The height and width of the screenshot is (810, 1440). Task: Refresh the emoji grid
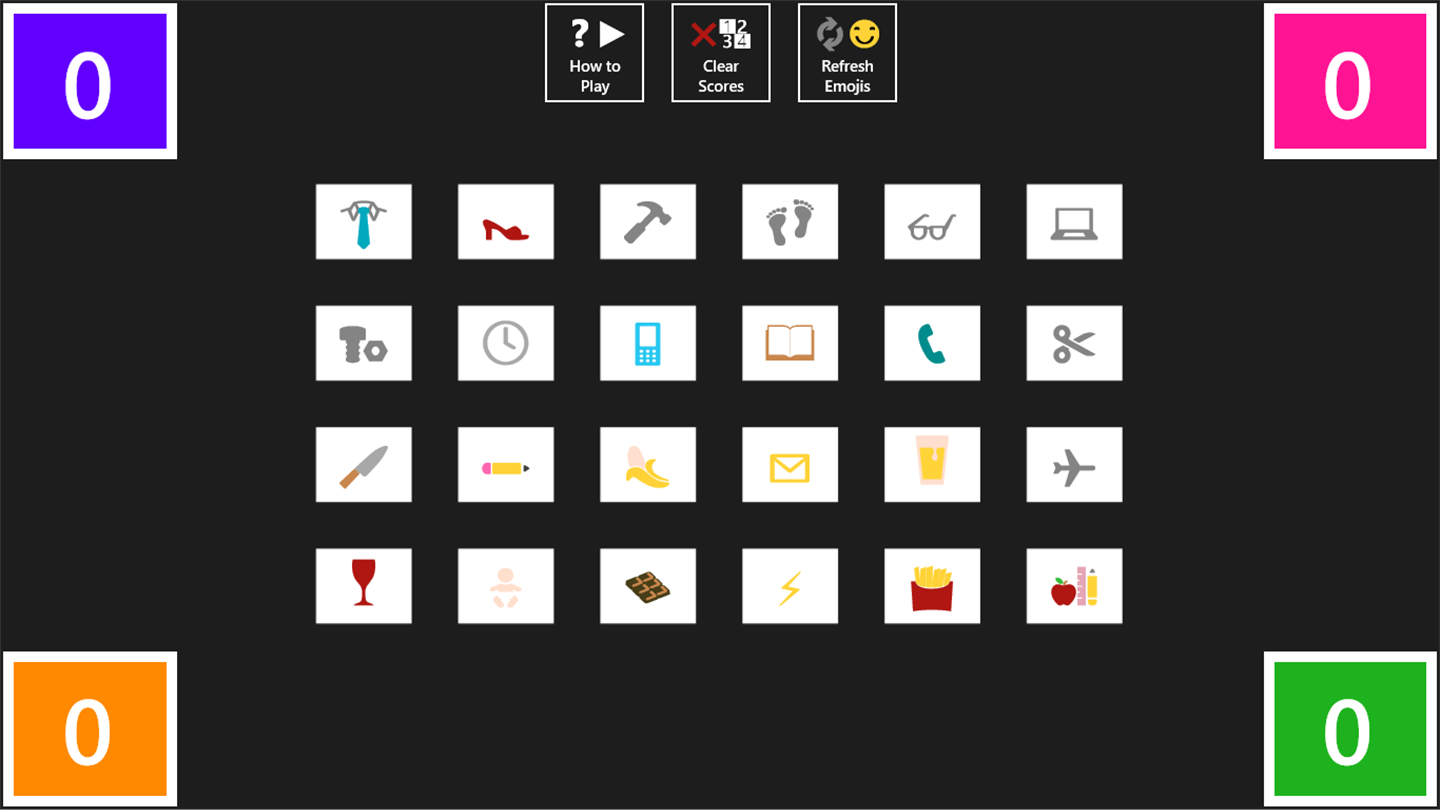pos(847,53)
